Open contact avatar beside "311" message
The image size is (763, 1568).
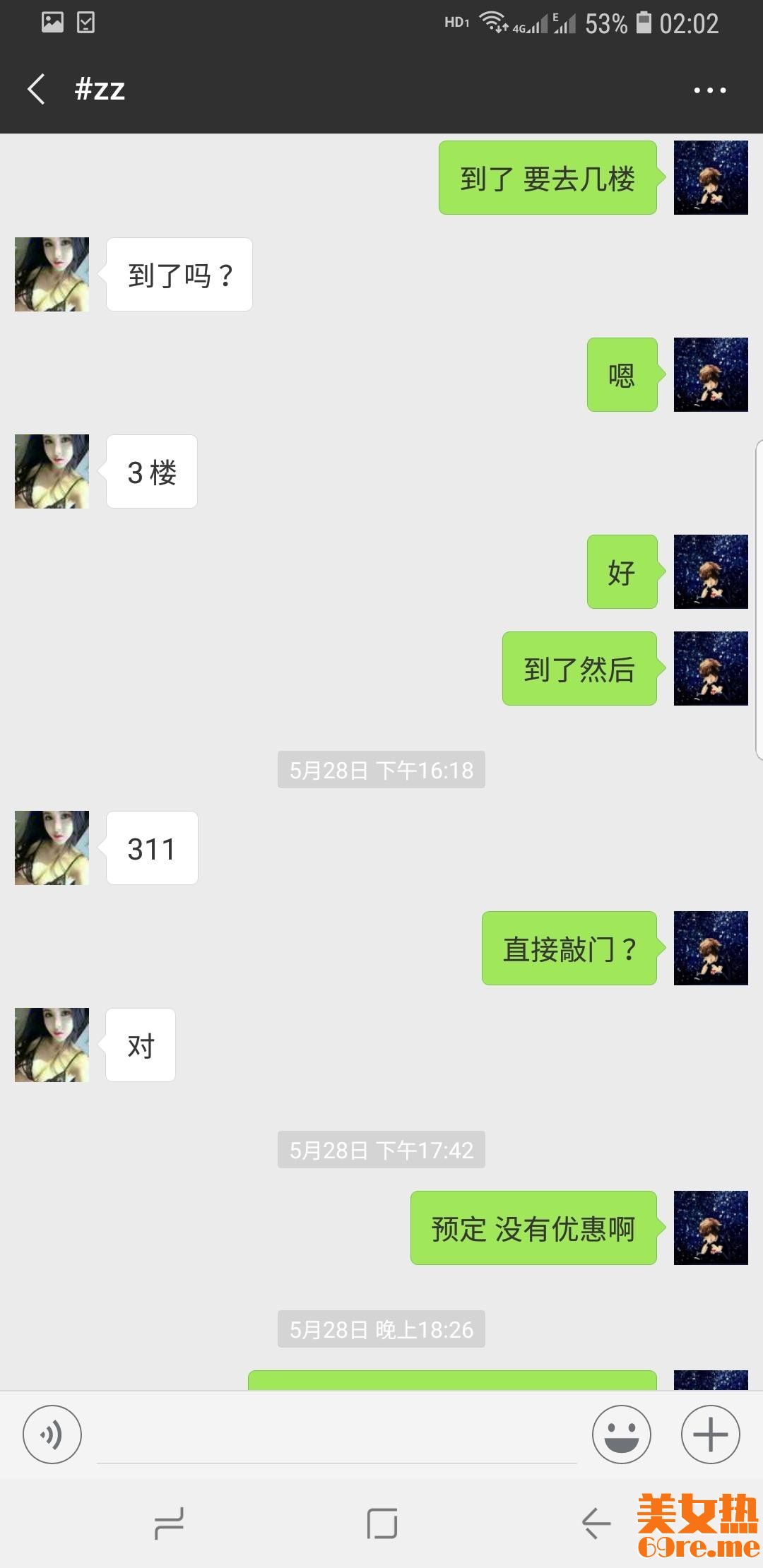[52, 848]
